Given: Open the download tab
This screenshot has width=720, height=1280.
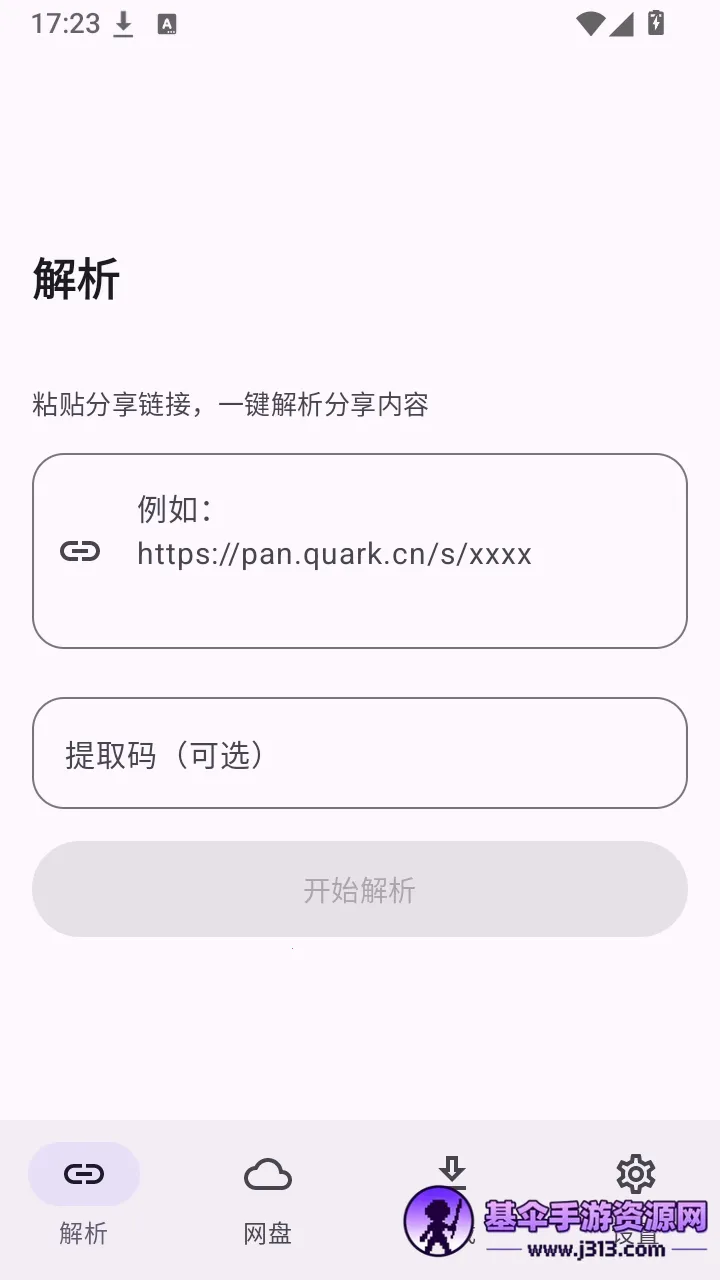Looking at the screenshot, I should coord(452,1198).
